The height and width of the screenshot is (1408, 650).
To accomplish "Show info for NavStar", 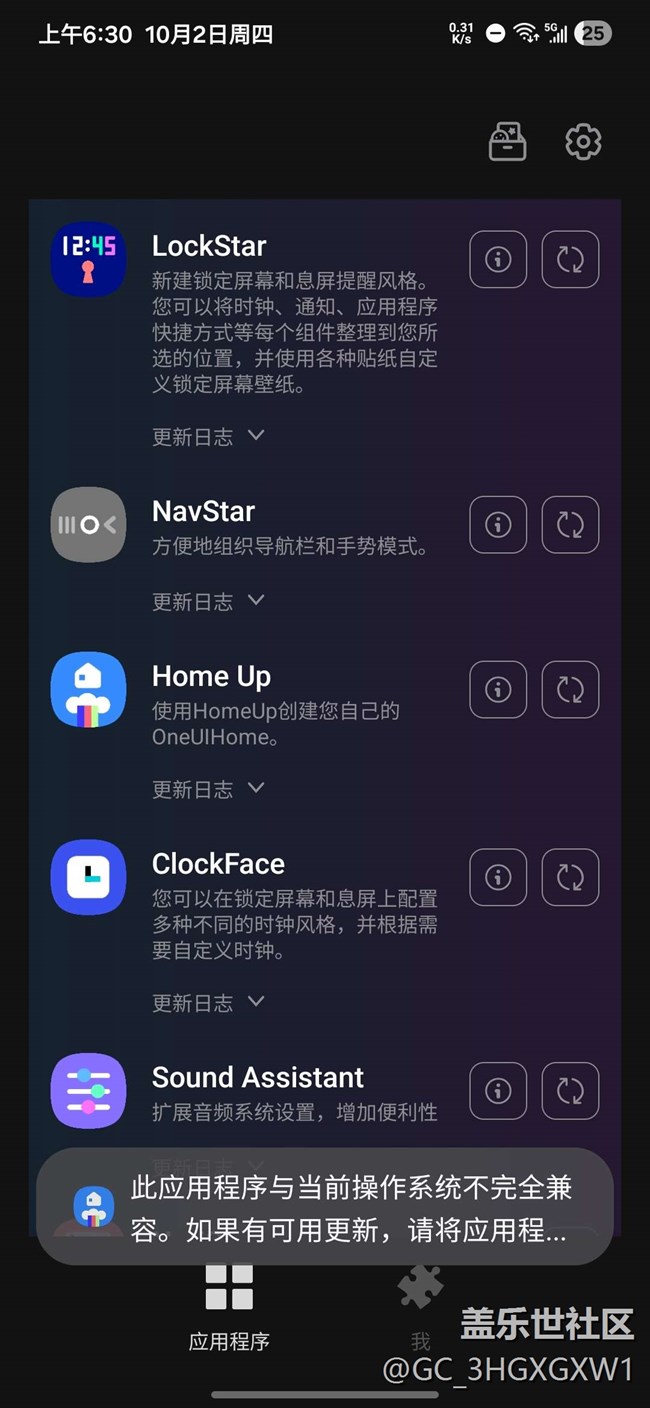I will 498,525.
